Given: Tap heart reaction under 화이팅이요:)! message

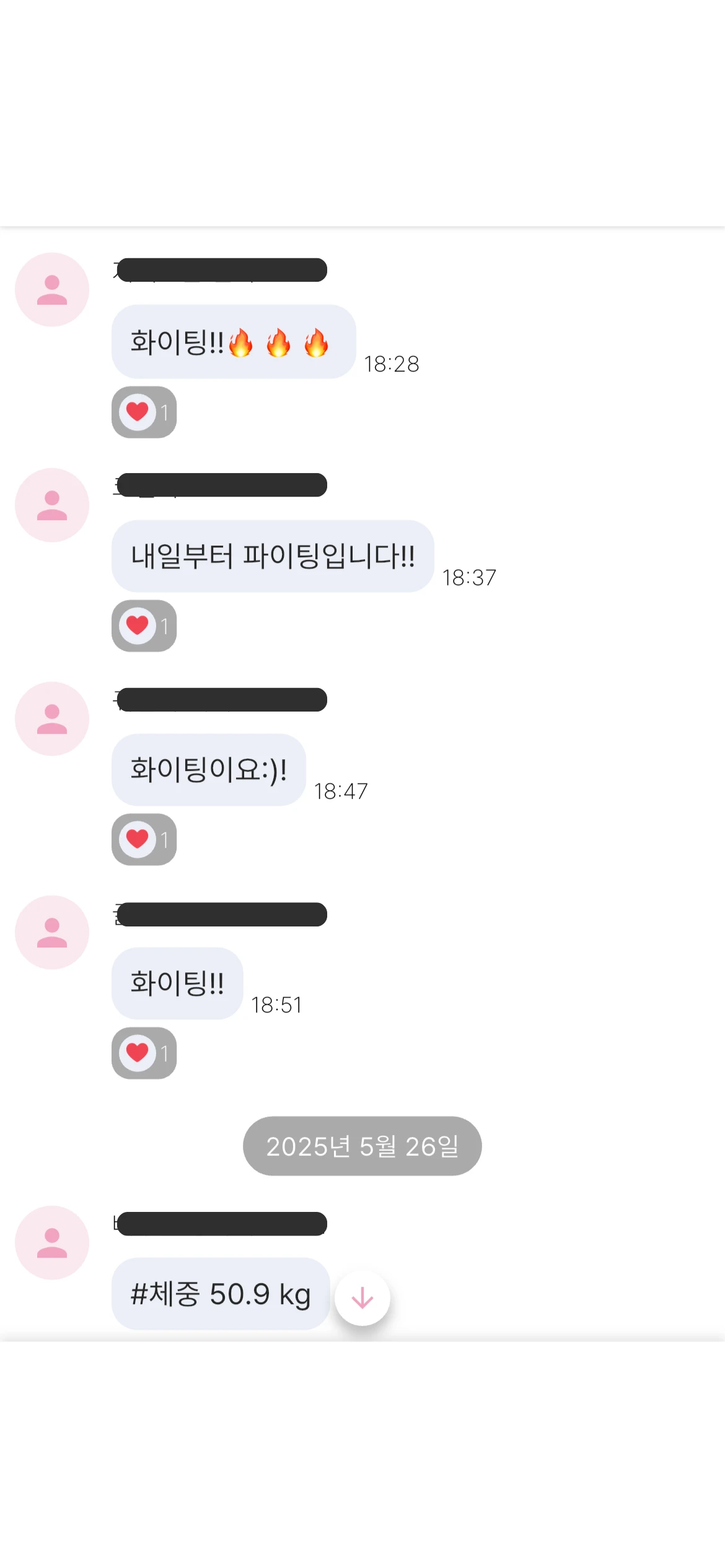Looking at the screenshot, I should click(144, 839).
